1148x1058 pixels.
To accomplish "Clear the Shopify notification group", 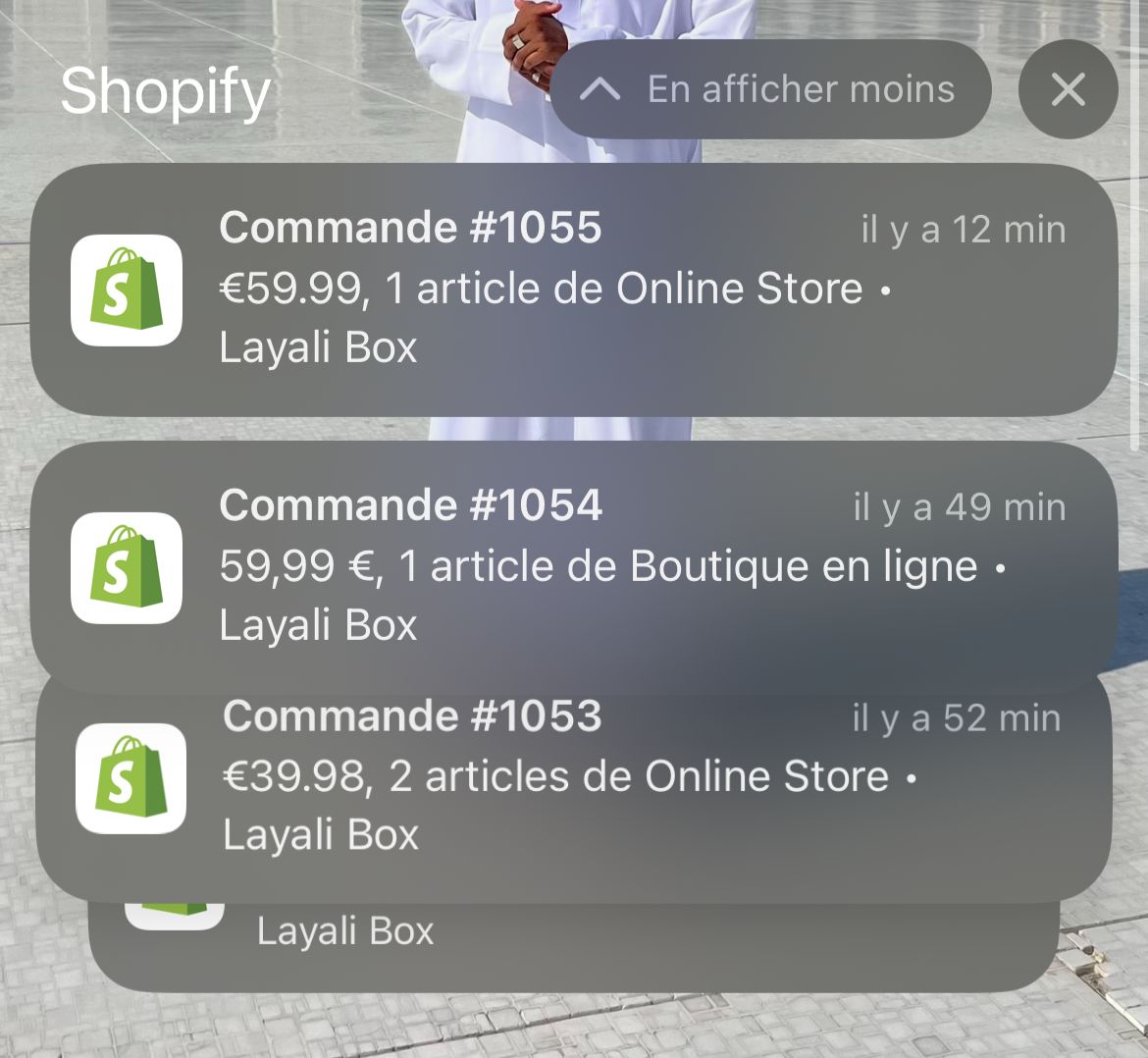I will (1068, 89).
